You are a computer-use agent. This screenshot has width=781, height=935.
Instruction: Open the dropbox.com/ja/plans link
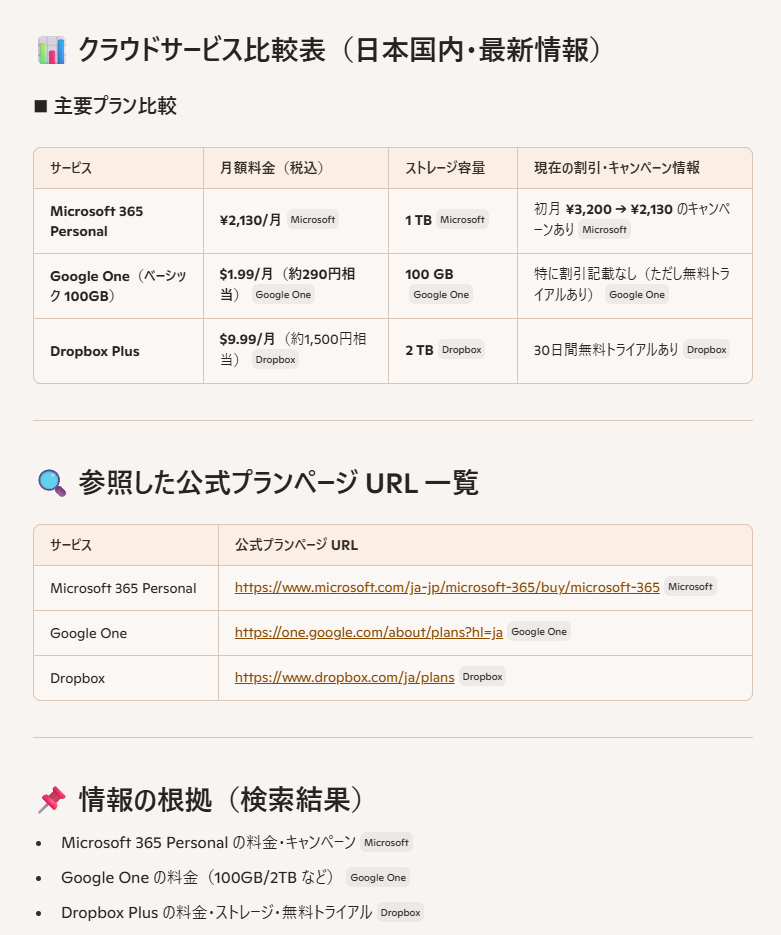coord(345,677)
